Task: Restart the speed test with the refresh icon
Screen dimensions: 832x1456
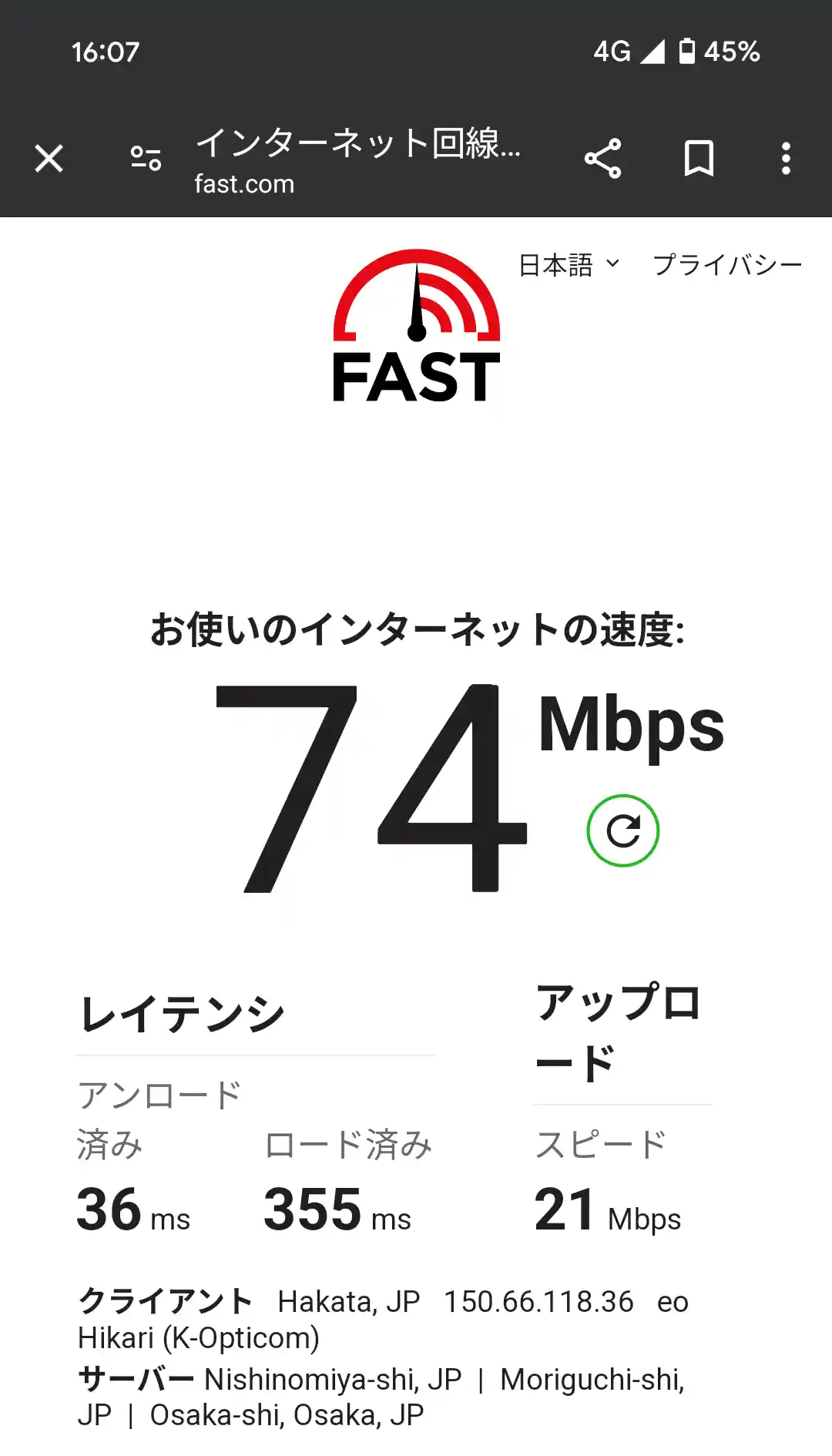Action: tap(622, 830)
